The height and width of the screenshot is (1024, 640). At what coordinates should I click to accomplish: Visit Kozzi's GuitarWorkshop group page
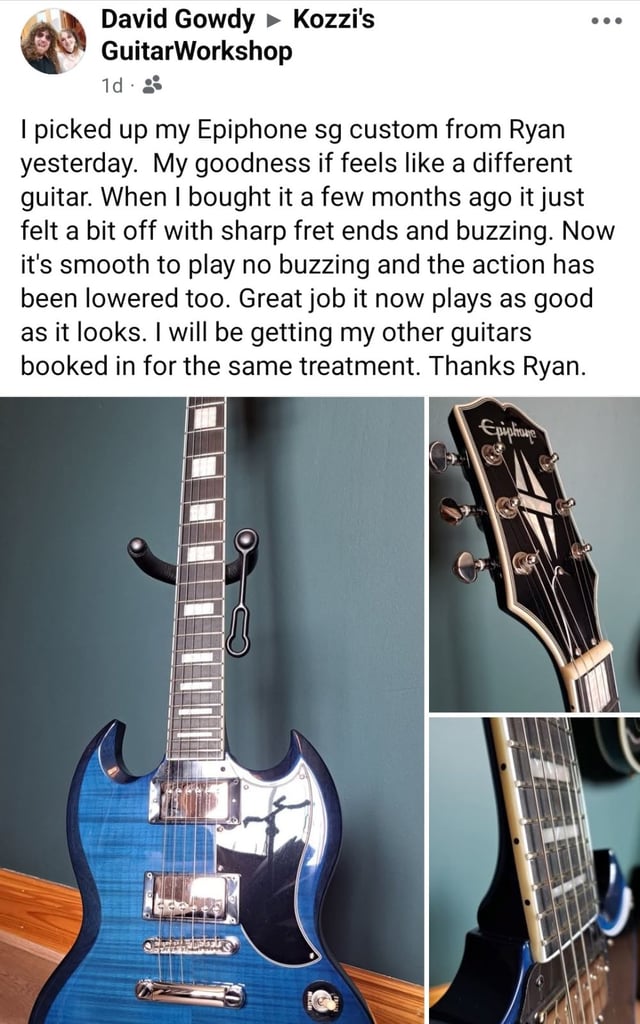[238, 35]
